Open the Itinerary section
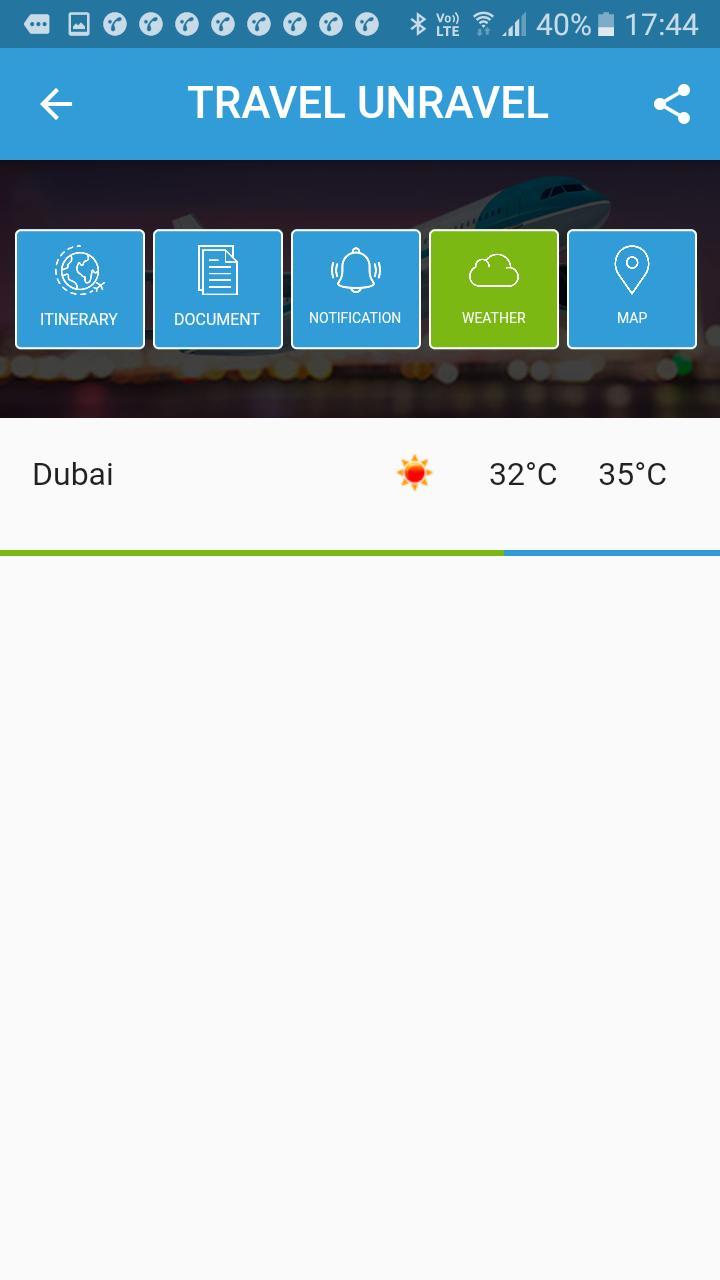Screen dimensions: 720x1280 click(80, 289)
